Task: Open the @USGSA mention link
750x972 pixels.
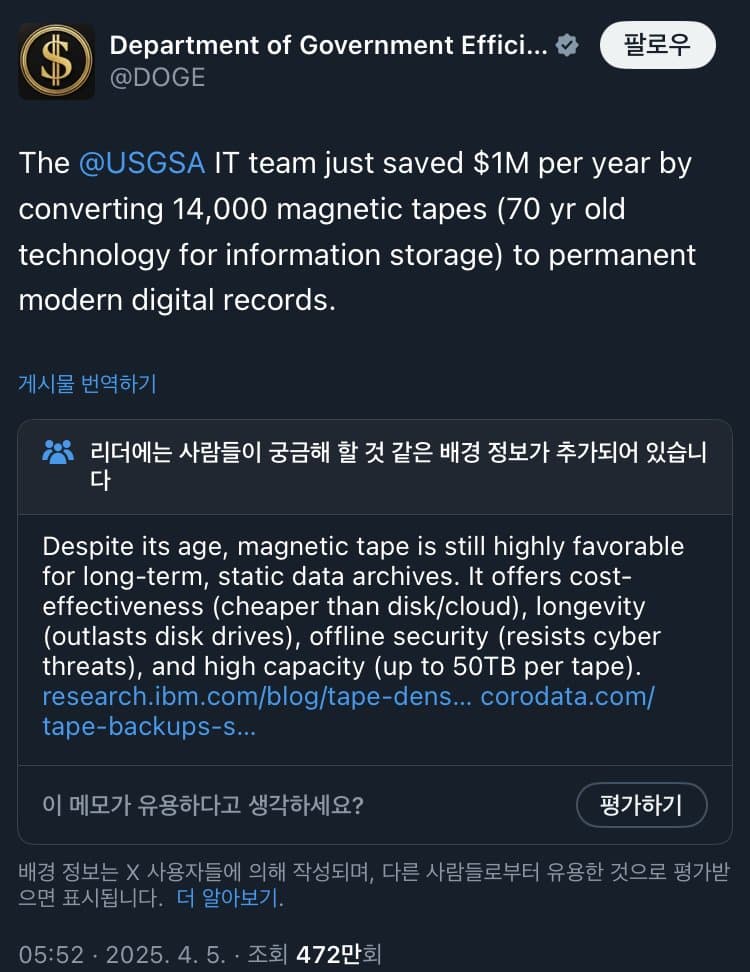Action: pos(141,164)
